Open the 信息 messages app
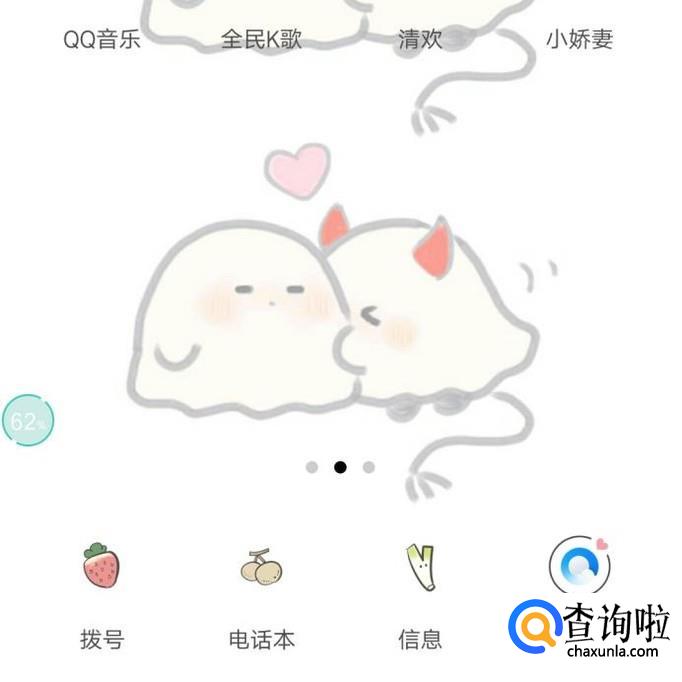This screenshot has height=682, width=682. (420, 568)
